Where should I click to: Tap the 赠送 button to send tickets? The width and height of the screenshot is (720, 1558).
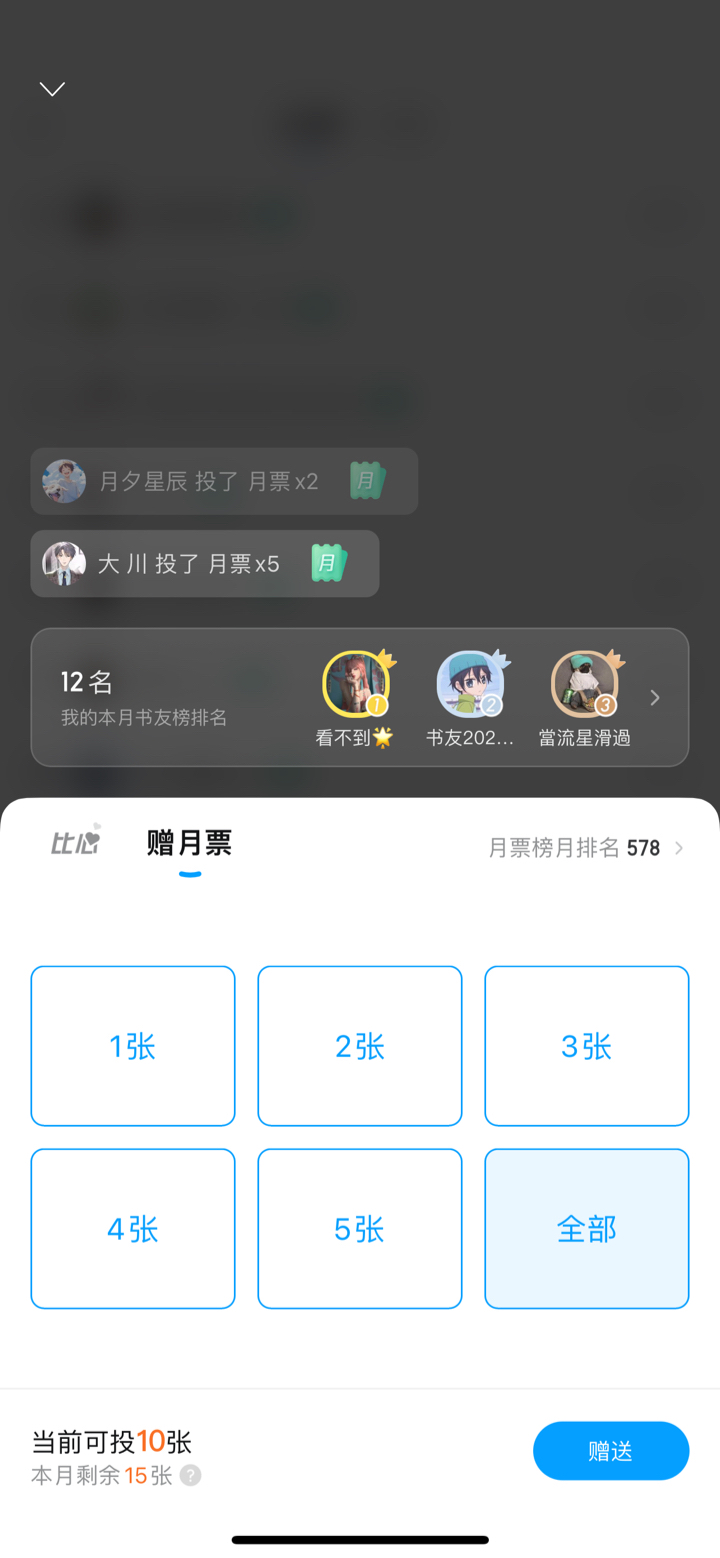pos(610,1451)
